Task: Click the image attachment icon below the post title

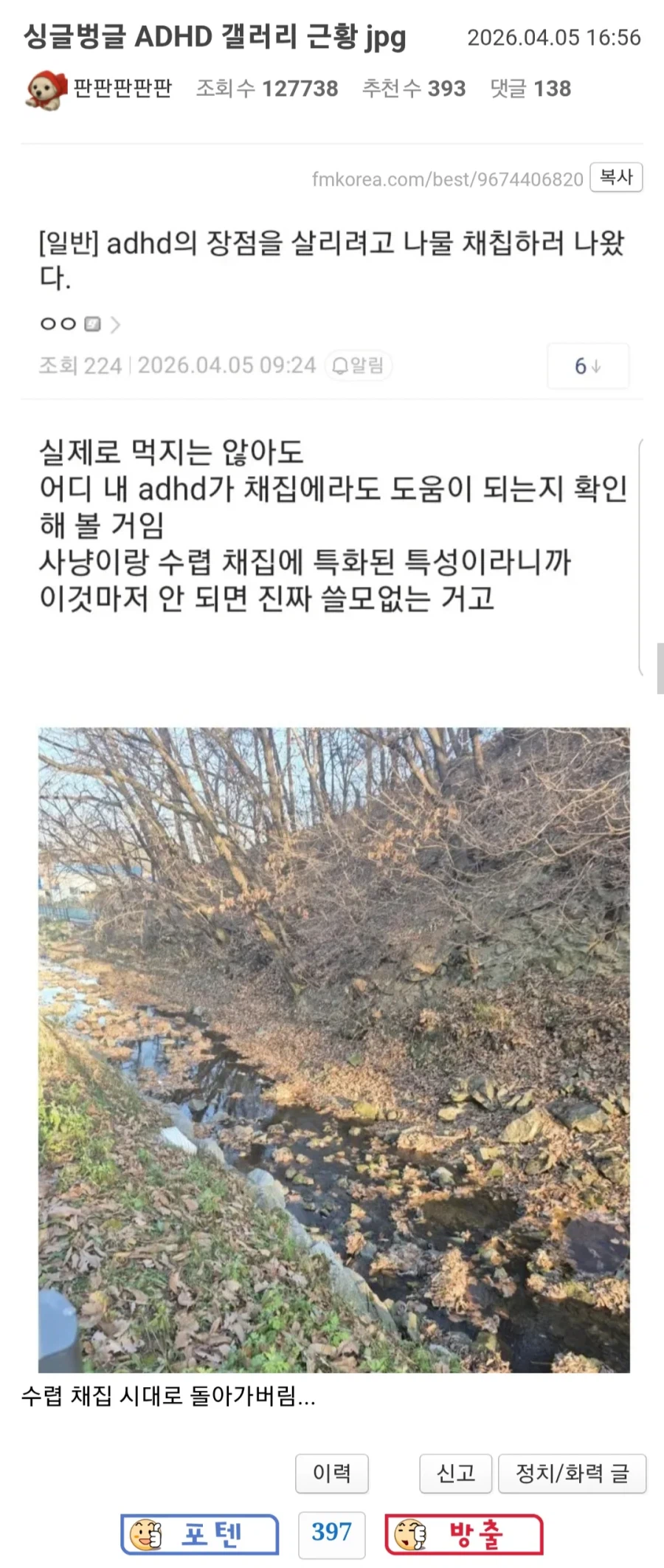Action: [x=91, y=323]
